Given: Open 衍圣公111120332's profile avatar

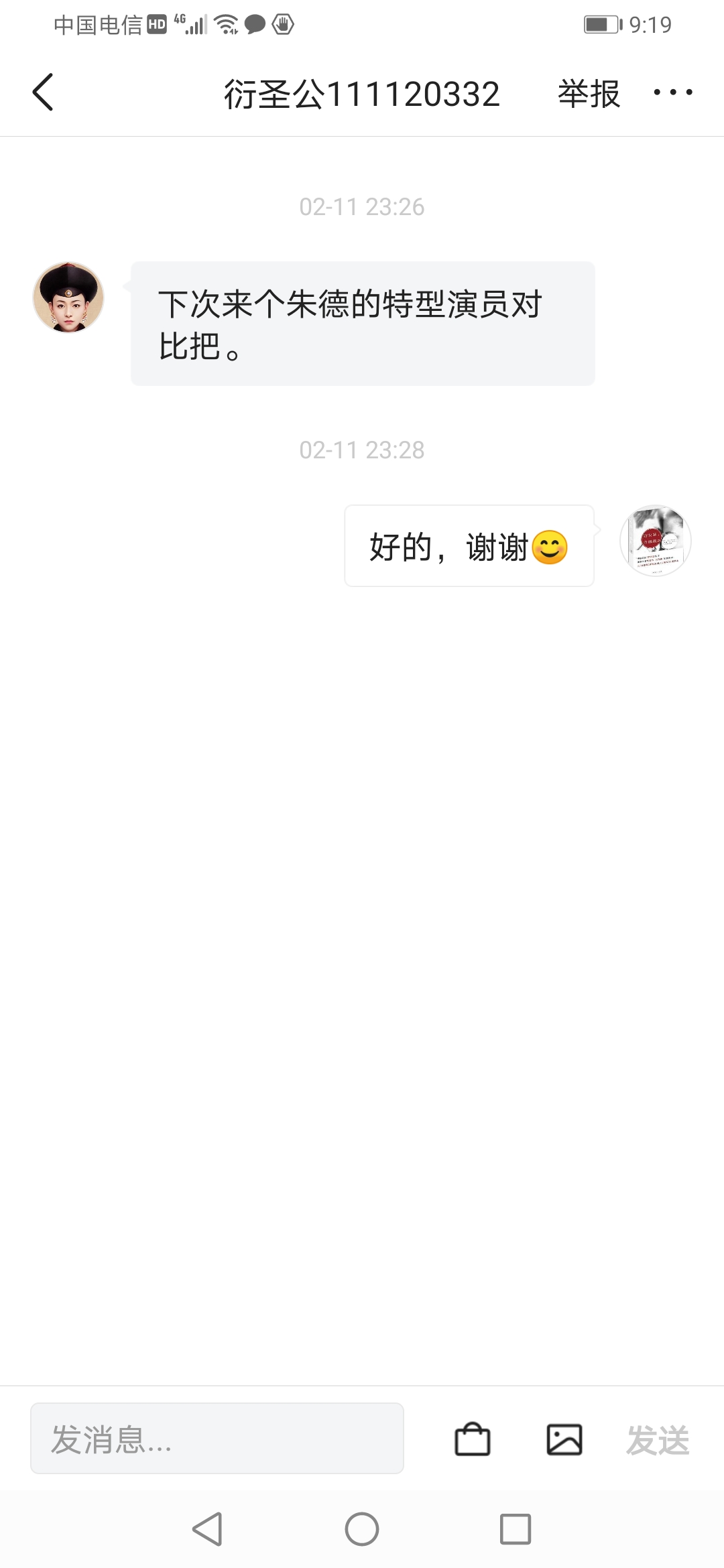Looking at the screenshot, I should click(x=68, y=298).
